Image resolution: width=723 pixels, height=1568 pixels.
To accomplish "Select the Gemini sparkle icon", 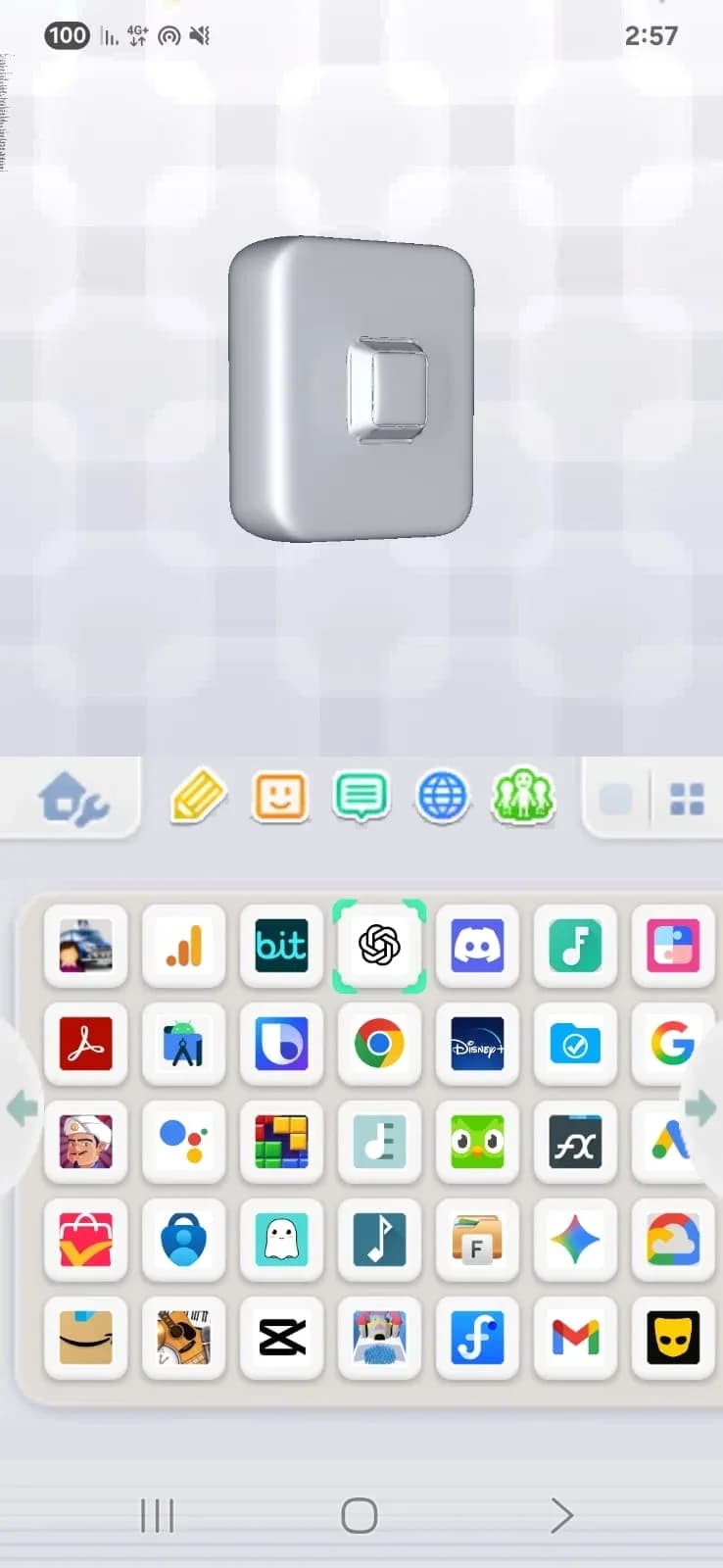I will (575, 1240).
